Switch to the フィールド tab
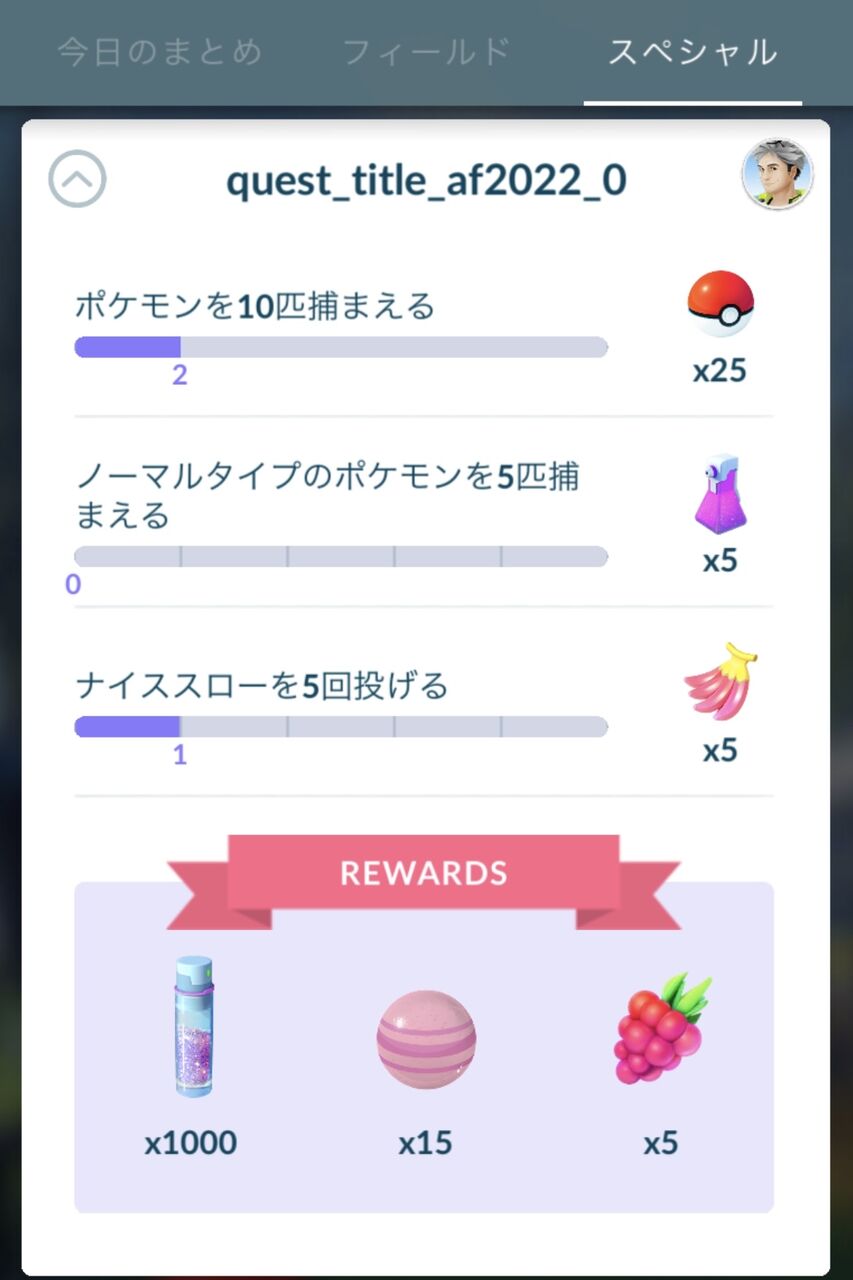Image resolution: width=853 pixels, height=1280 pixels. point(427,52)
